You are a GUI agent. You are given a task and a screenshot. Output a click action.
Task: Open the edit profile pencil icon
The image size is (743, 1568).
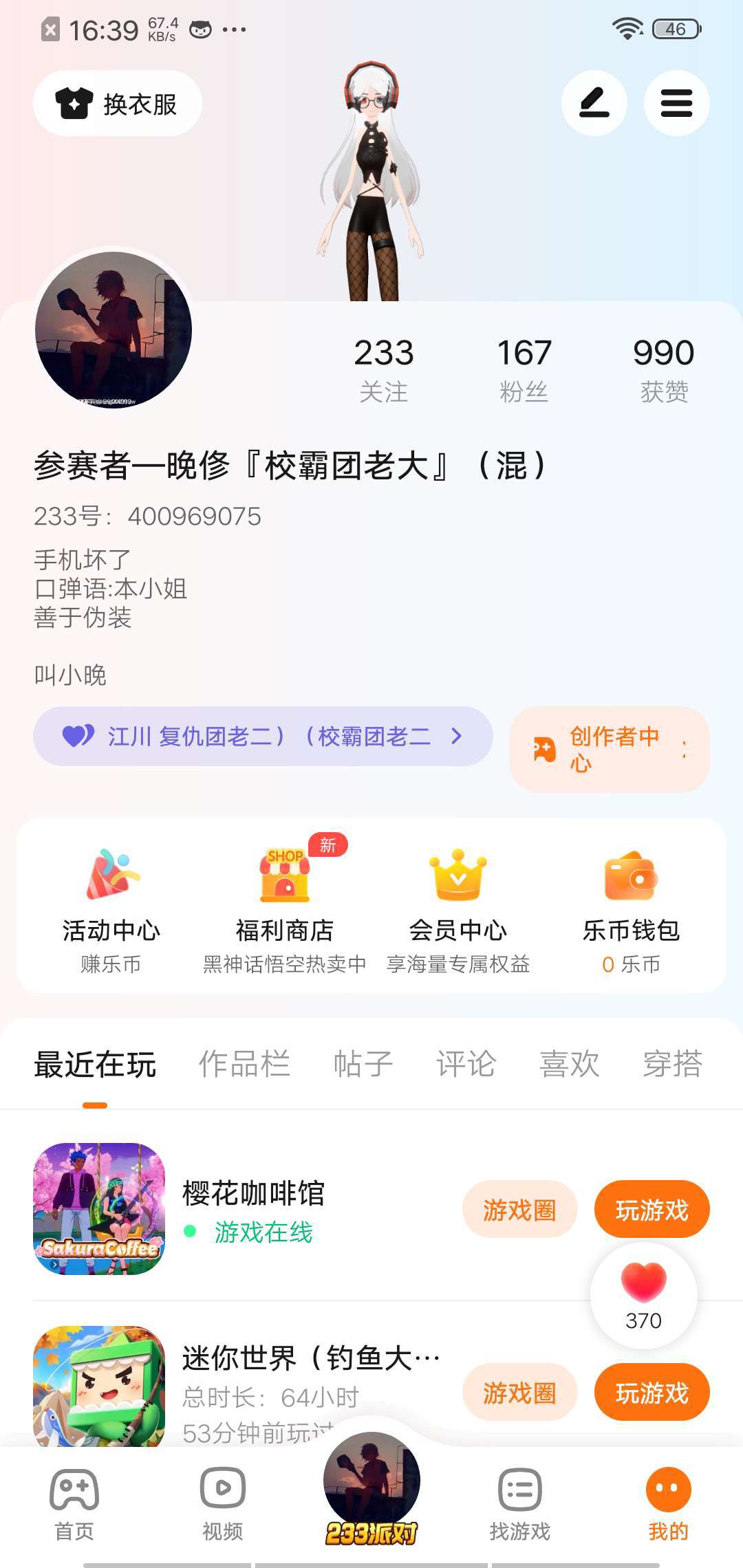tap(594, 103)
